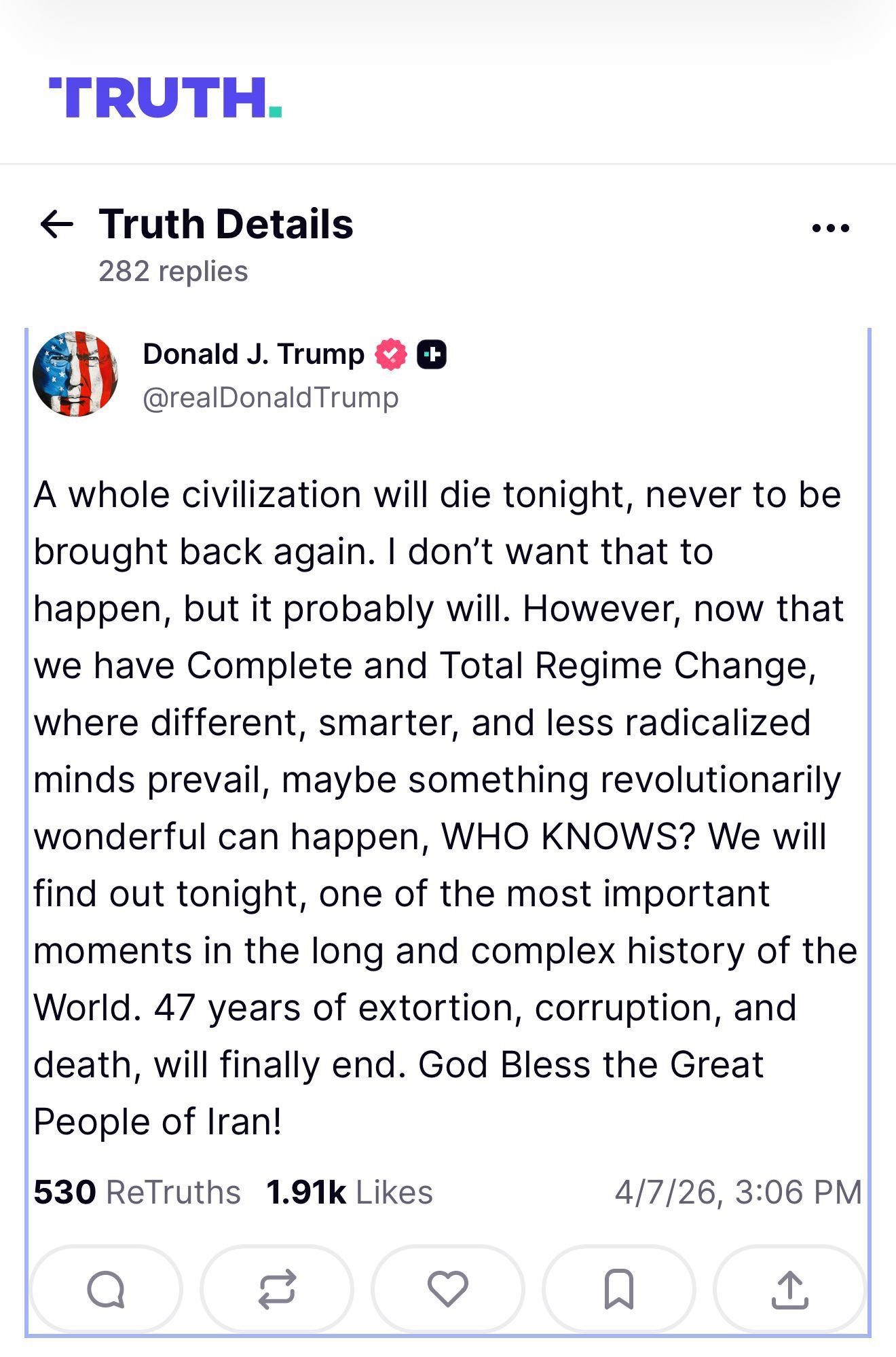Open the @realDonaldTrump profile handle
The image size is (896, 1357).
click(270, 397)
